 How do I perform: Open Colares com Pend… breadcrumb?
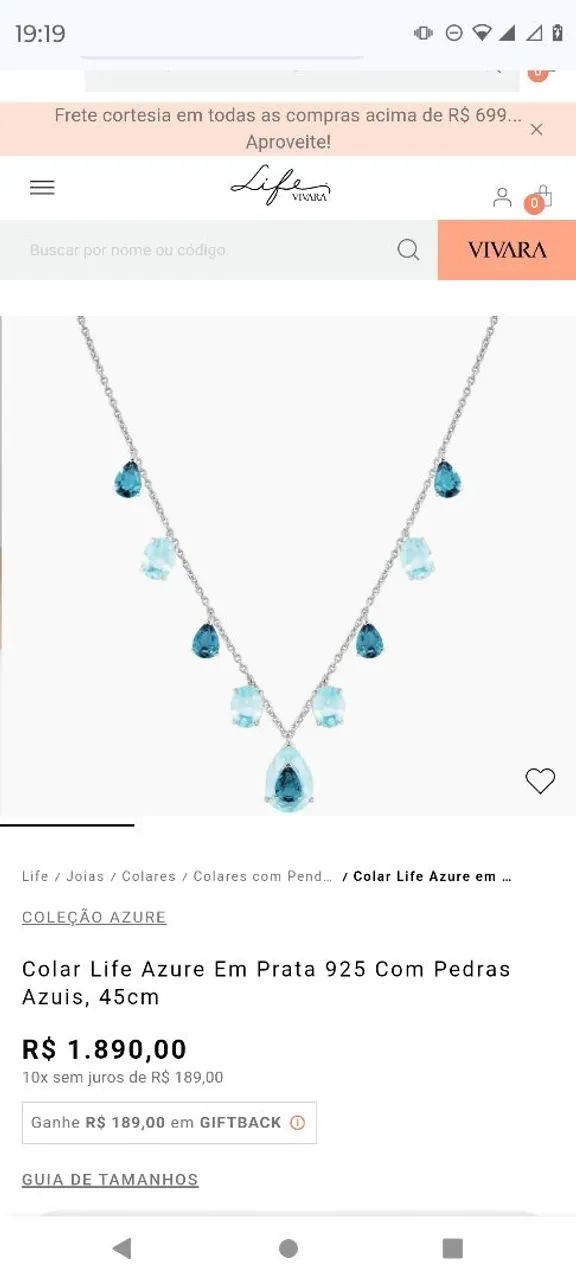point(263,876)
